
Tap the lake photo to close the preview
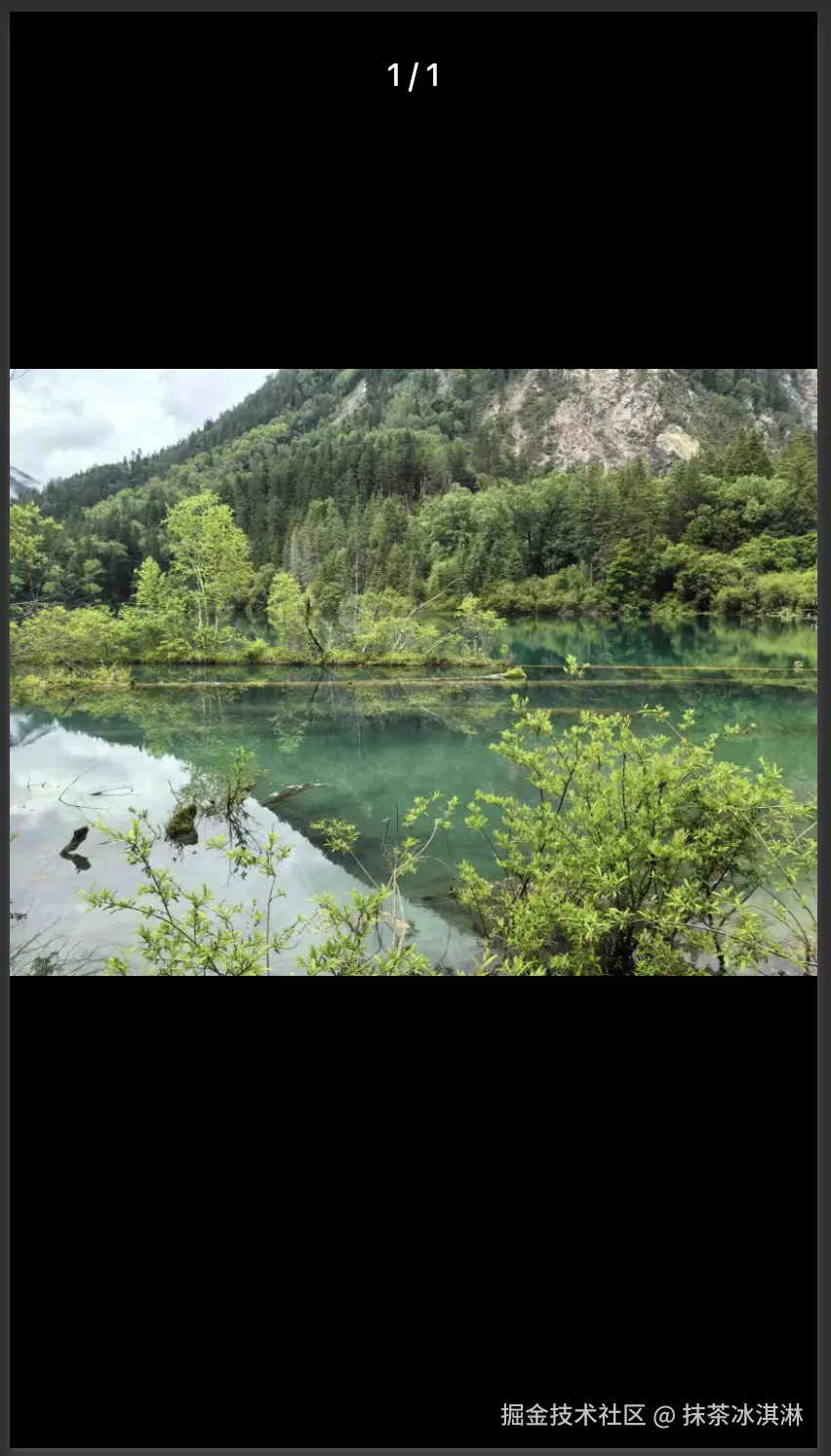(414, 671)
